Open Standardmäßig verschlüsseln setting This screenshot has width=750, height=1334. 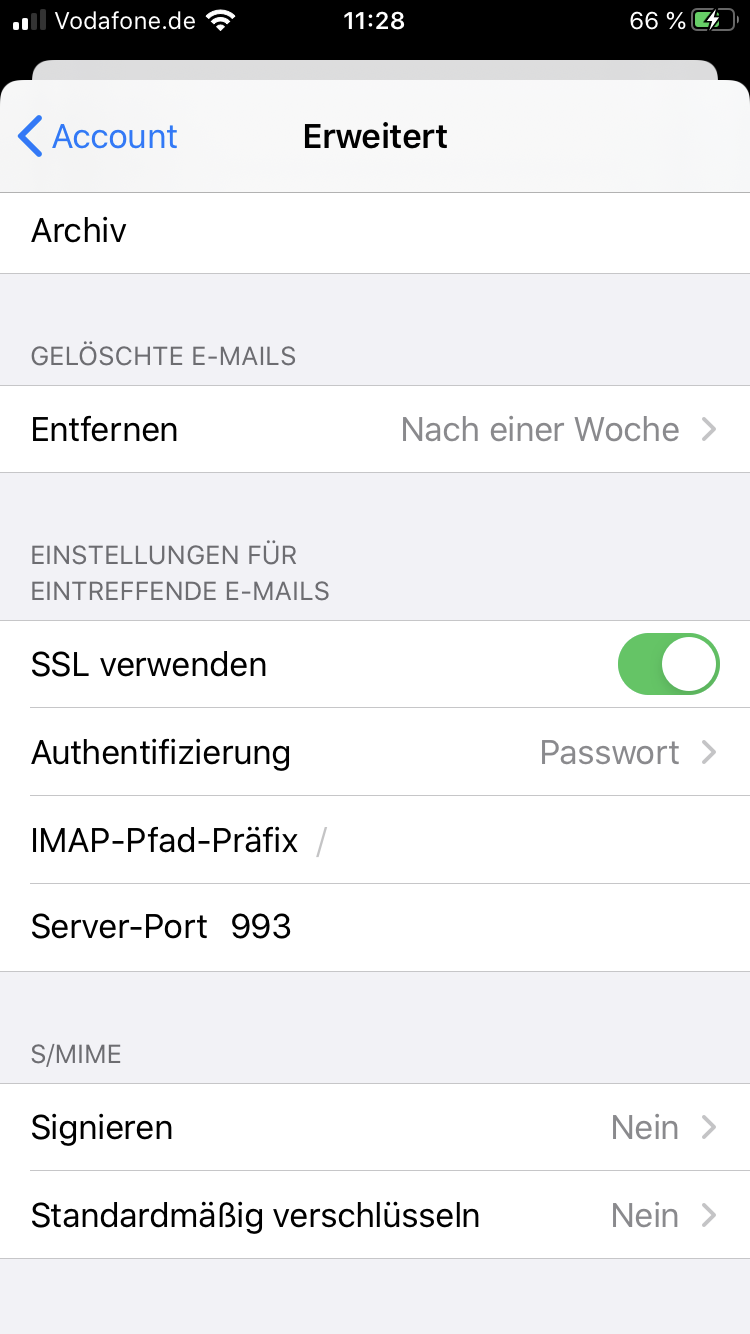(x=375, y=1216)
